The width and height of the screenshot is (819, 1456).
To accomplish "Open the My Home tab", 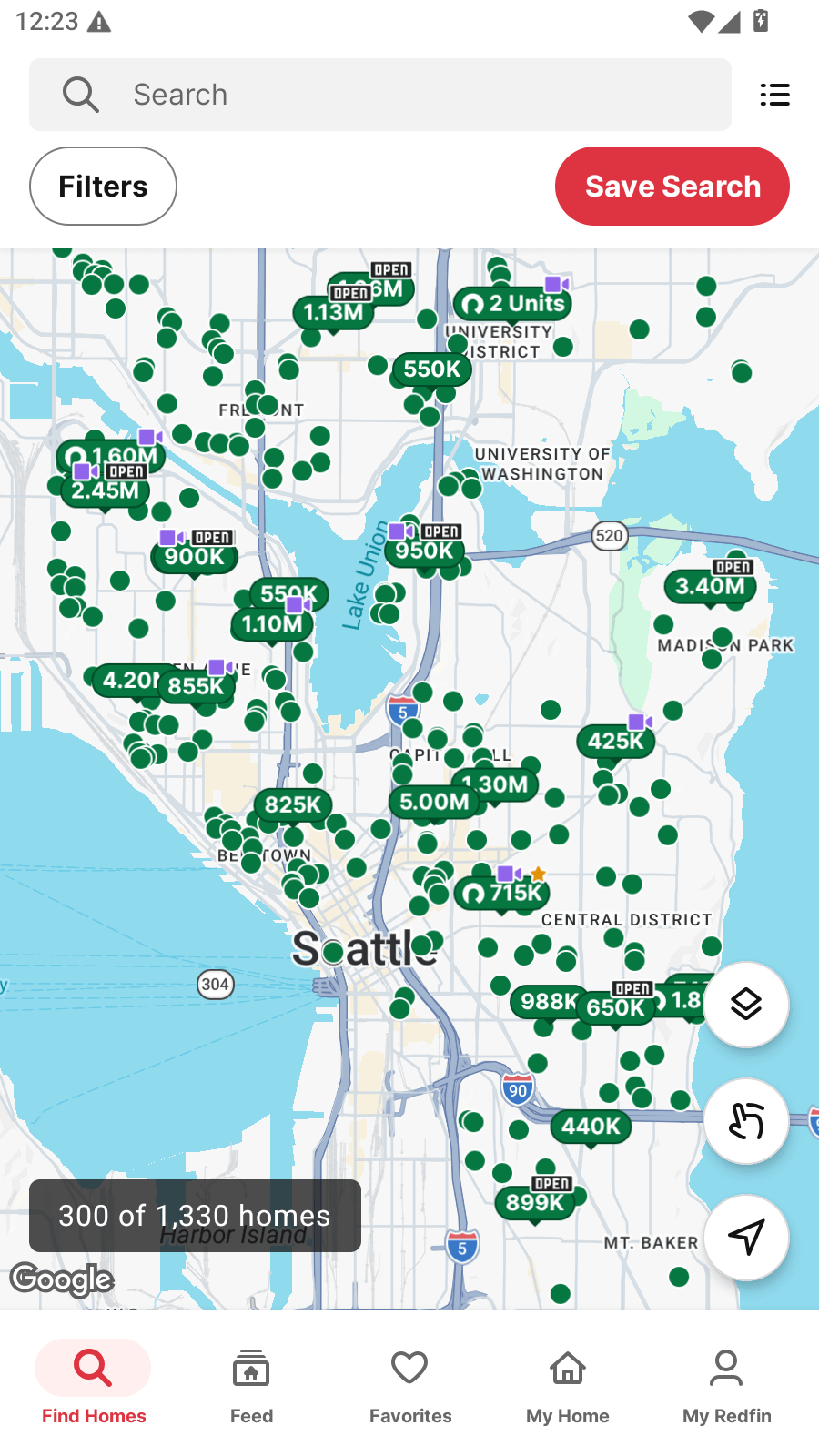I will click(x=568, y=1387).
